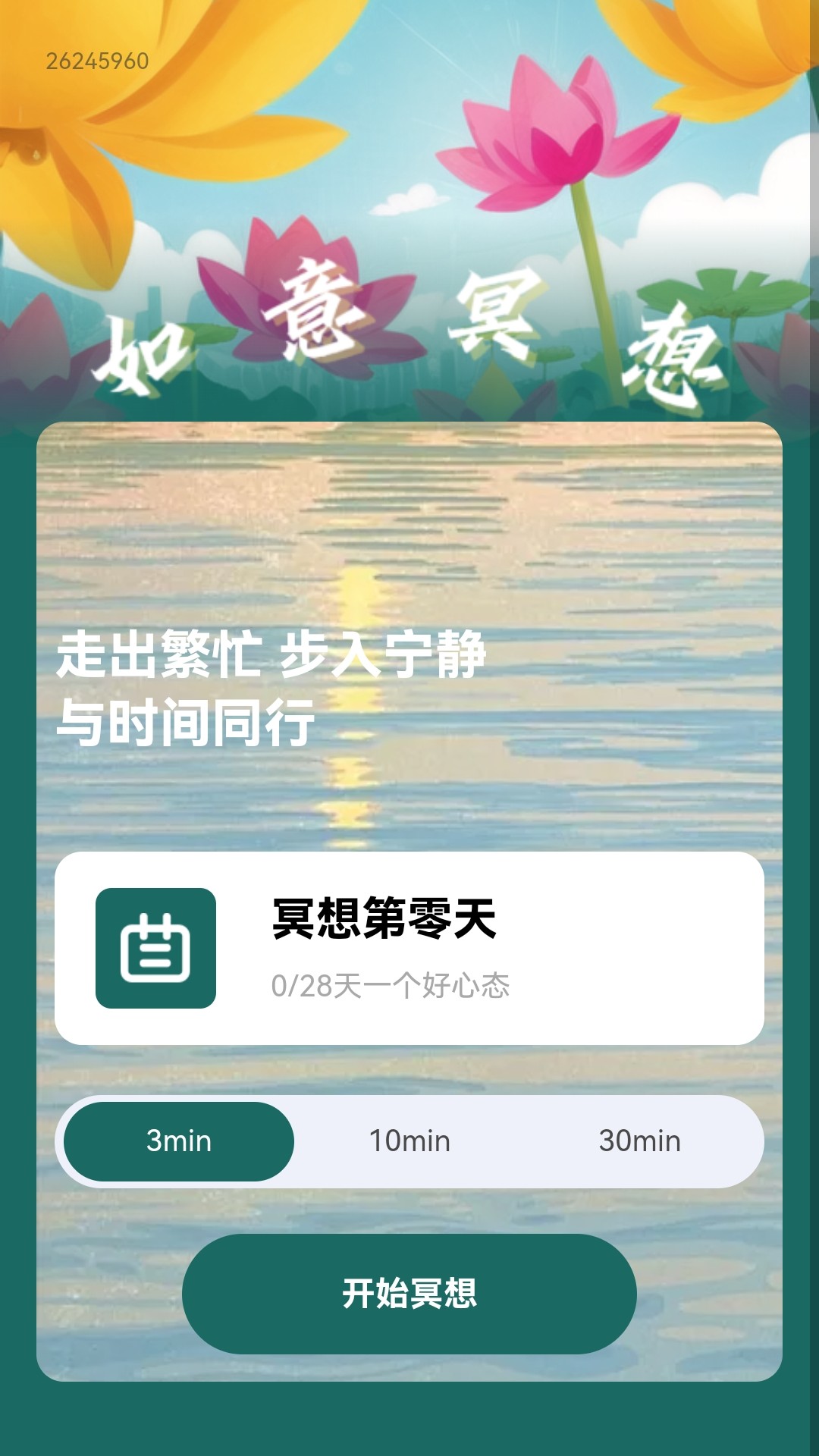Switch to the 10min duration
The image size is (819, 1456).
409,1141
